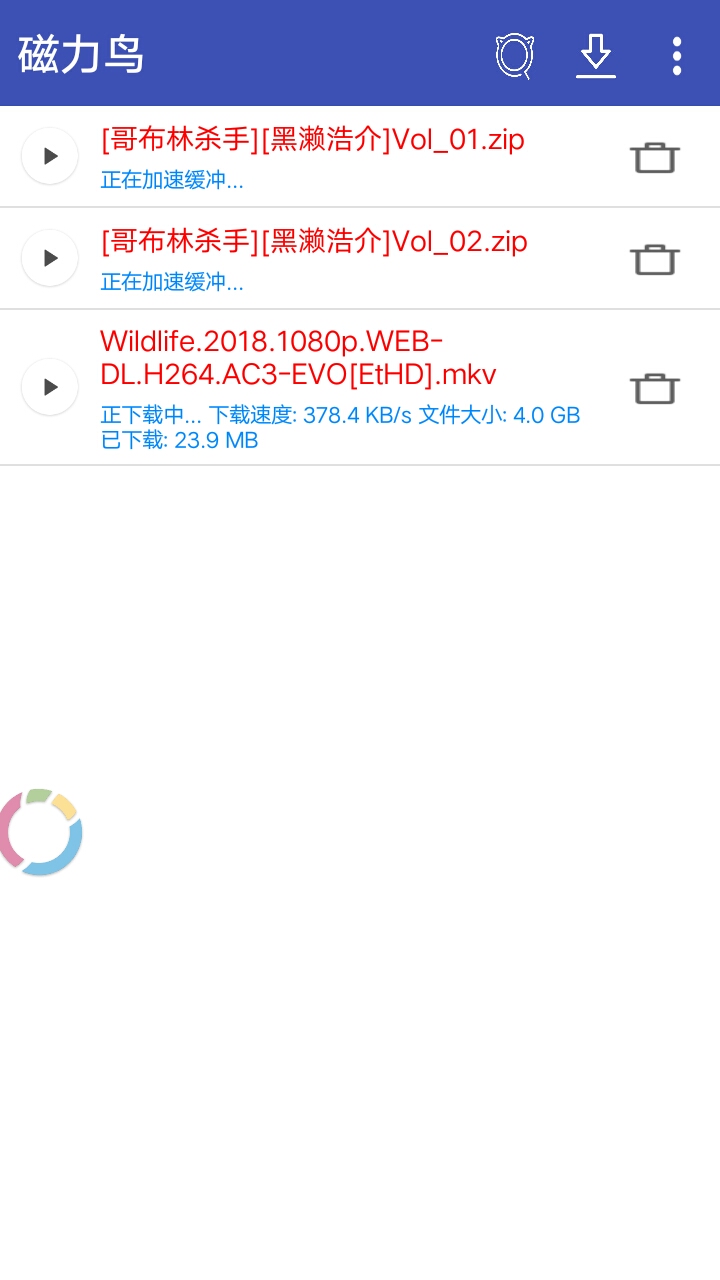Delete the Vol_02.zip download

655,259
